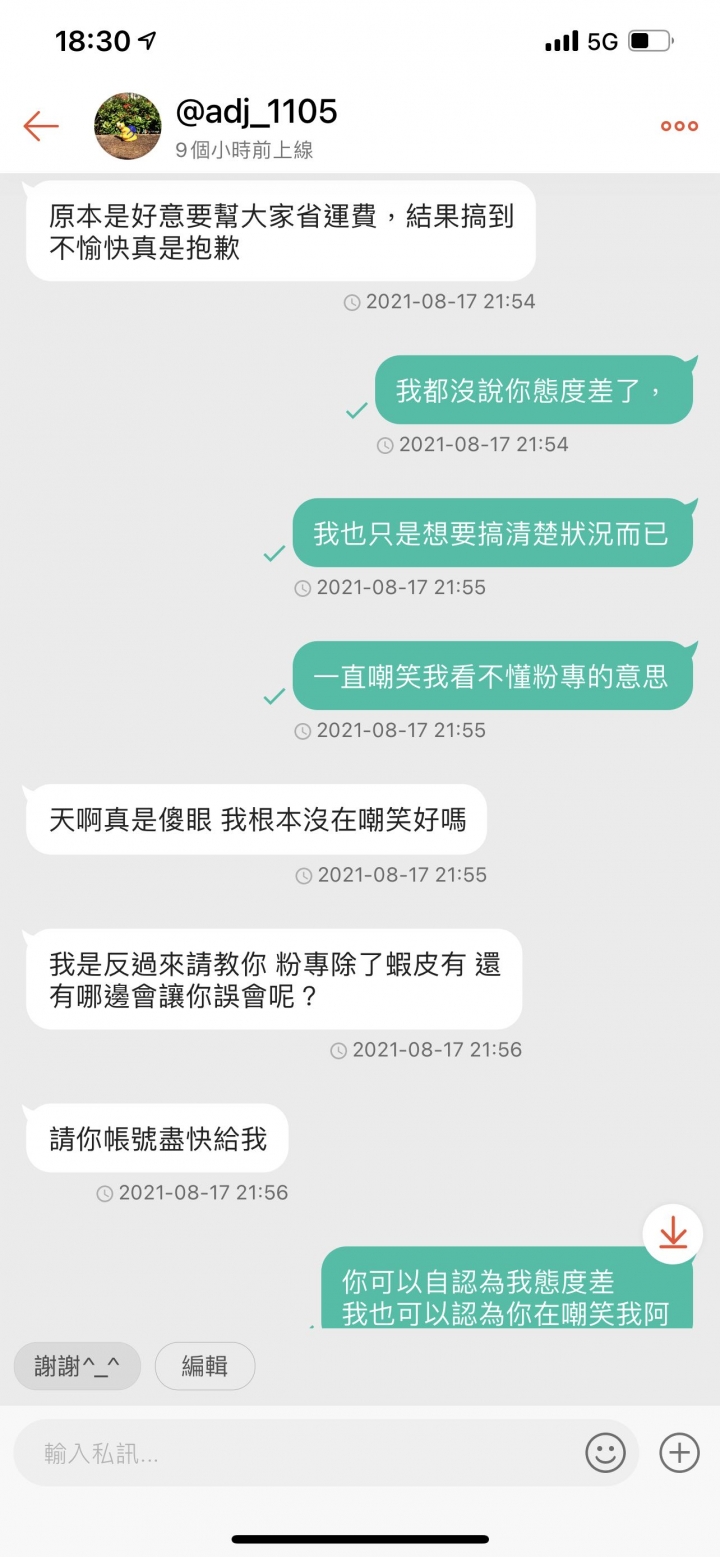
Task: Tap the apology message bubble at top
Action: click(280, 230)
